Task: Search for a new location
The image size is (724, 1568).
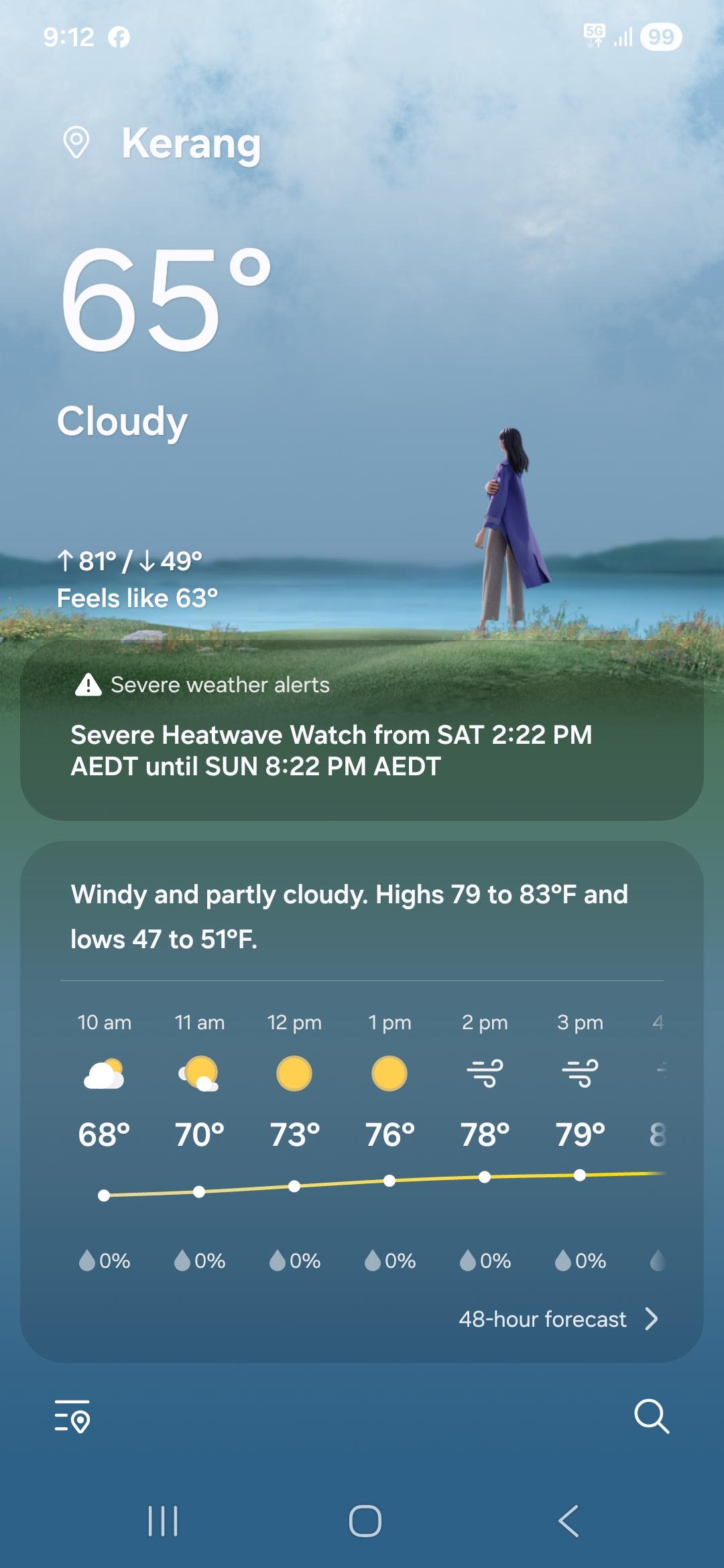Action: click(x=651, y=1416)
